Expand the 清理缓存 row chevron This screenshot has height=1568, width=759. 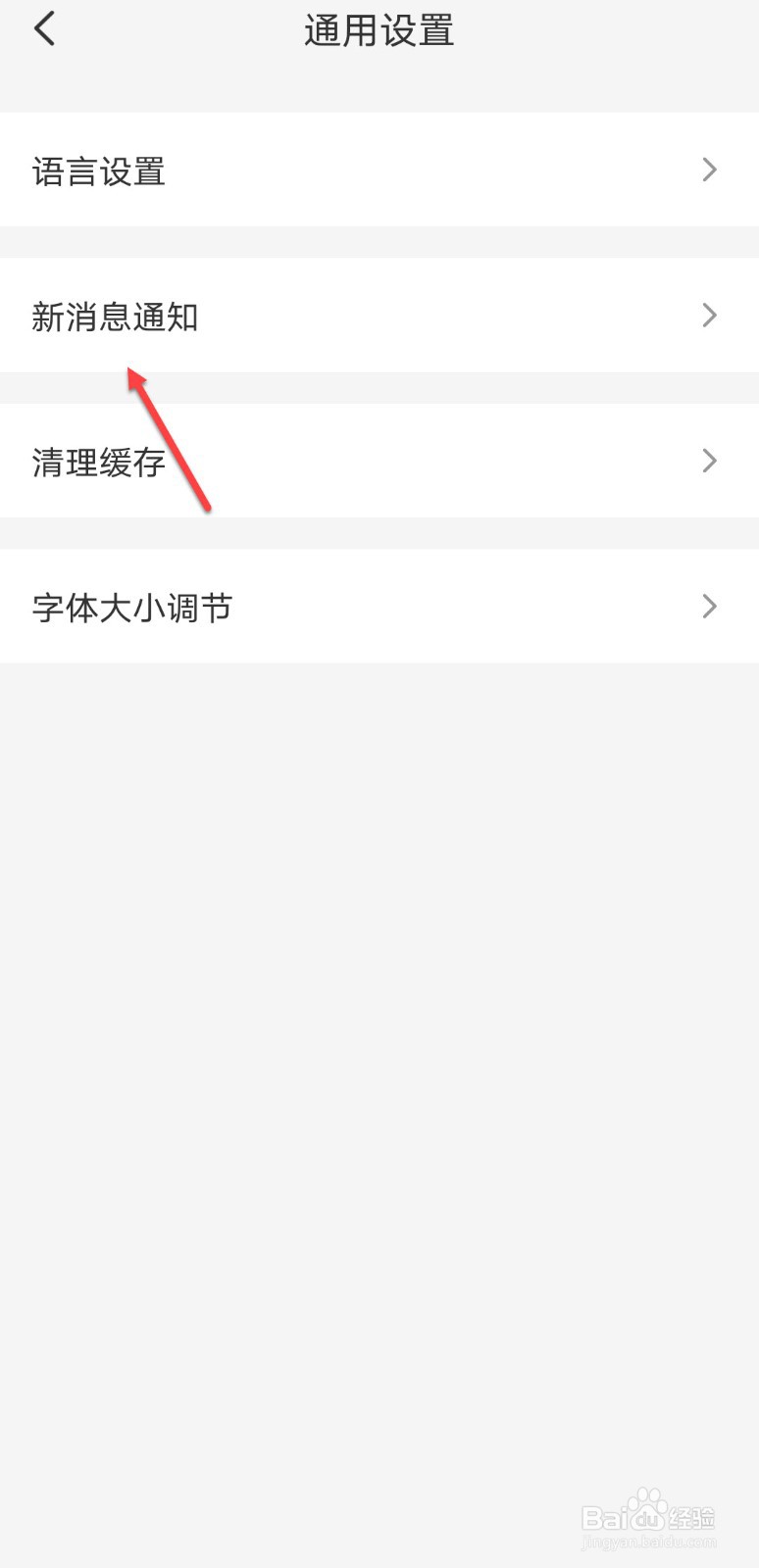pos(709,461)
